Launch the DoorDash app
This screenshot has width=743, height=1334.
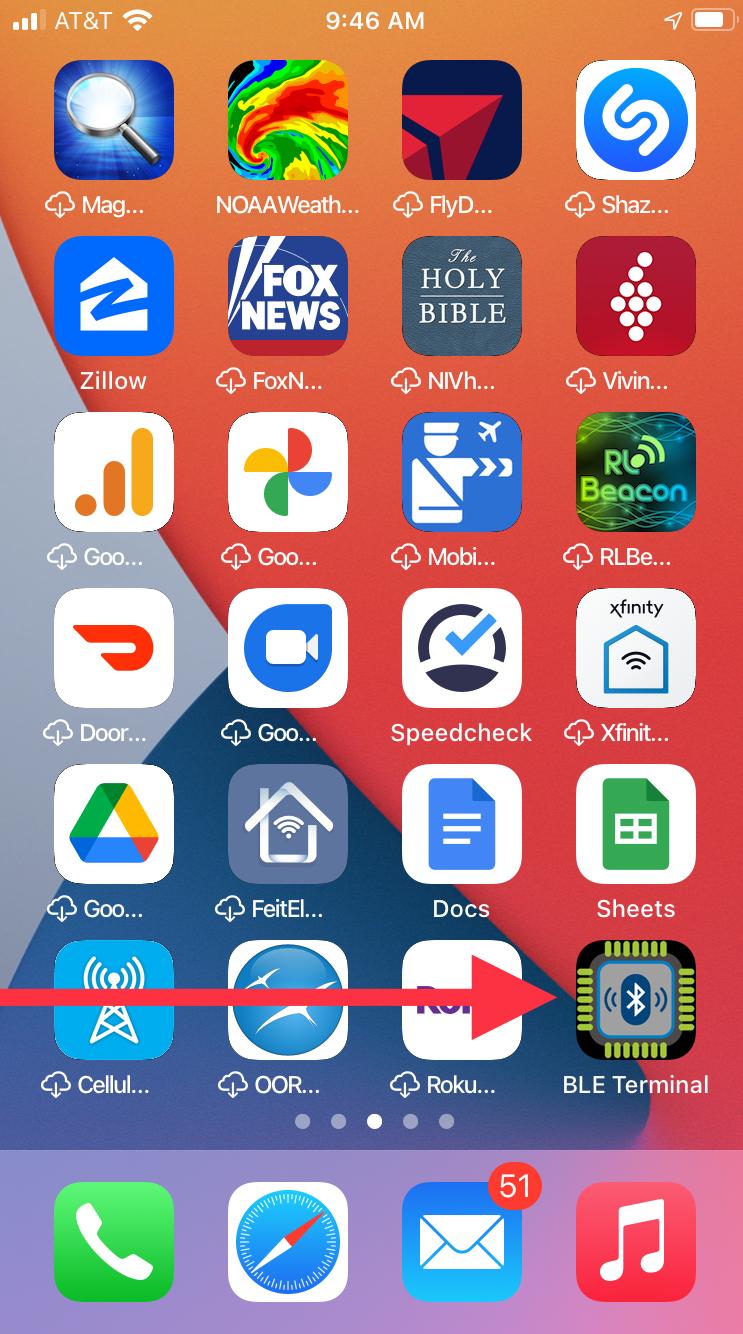(114, 648)
